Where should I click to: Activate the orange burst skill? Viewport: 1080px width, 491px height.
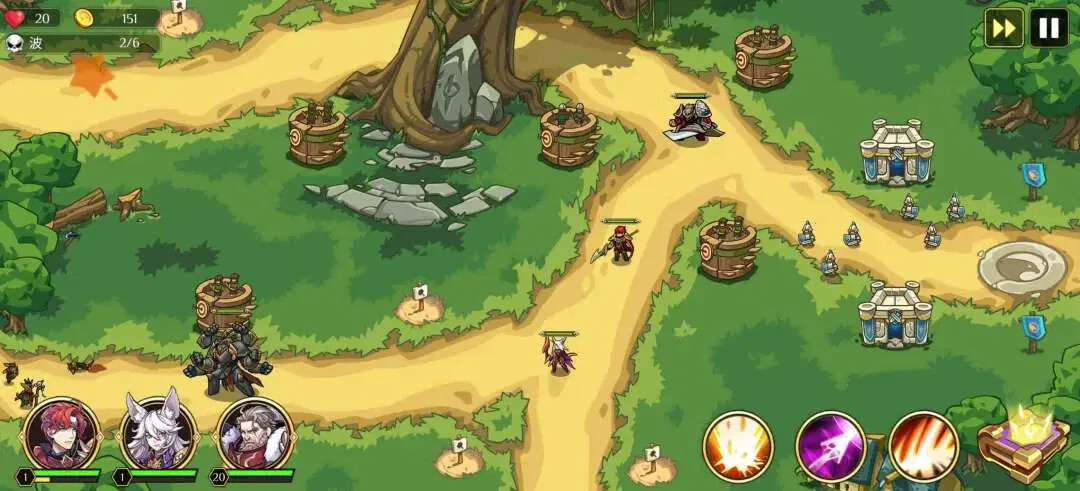(x=738, y=446)
